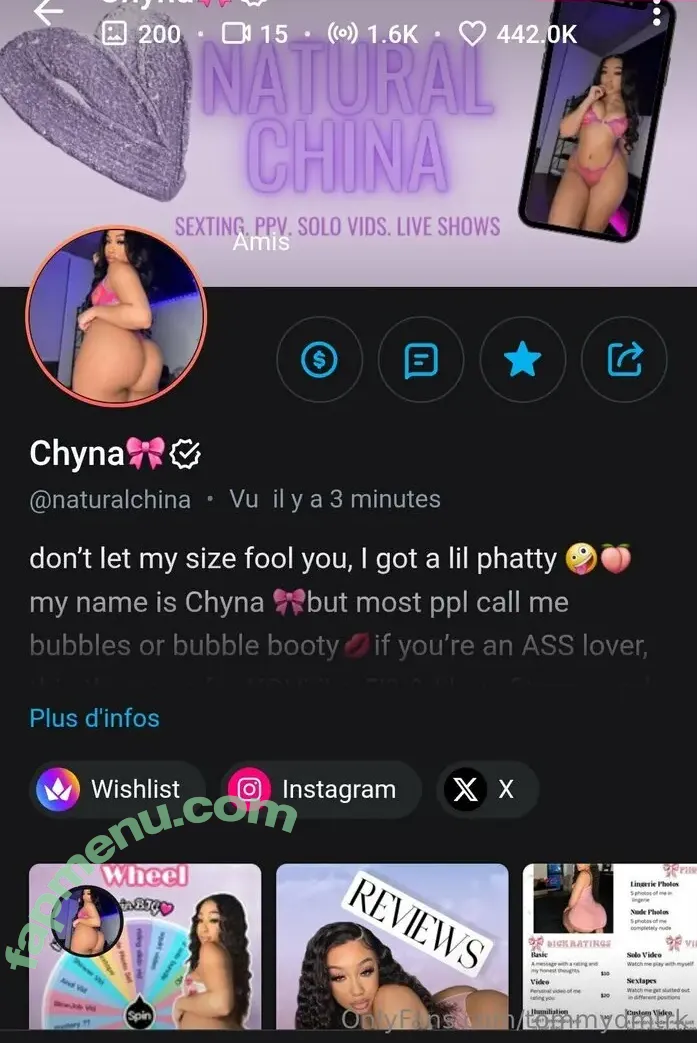Expand the bio with Plus d'infos
Viewport: 697px width, 1043px height.
94,717
